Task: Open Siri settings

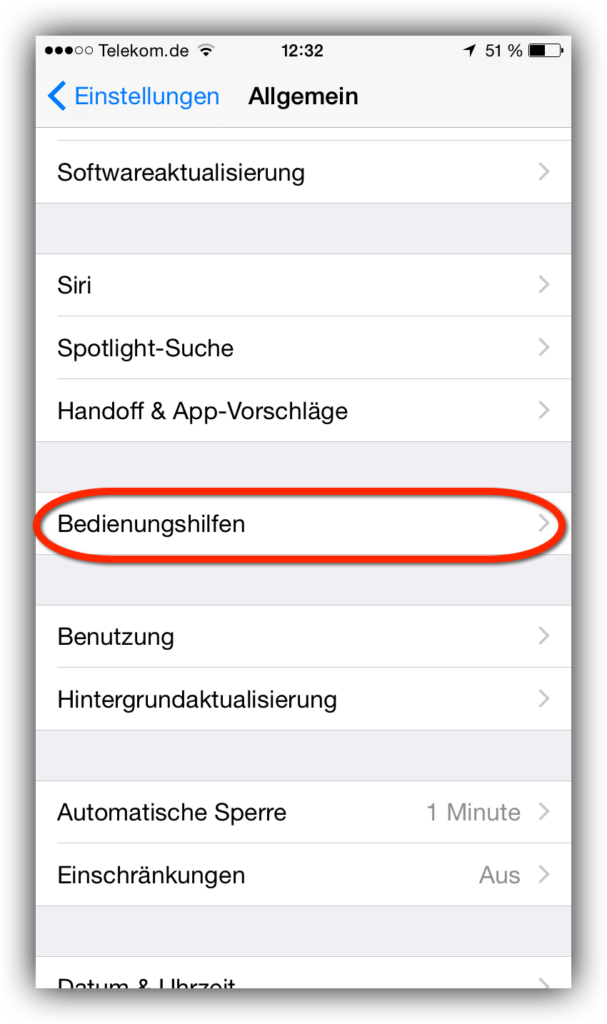Action: (303, 285)
